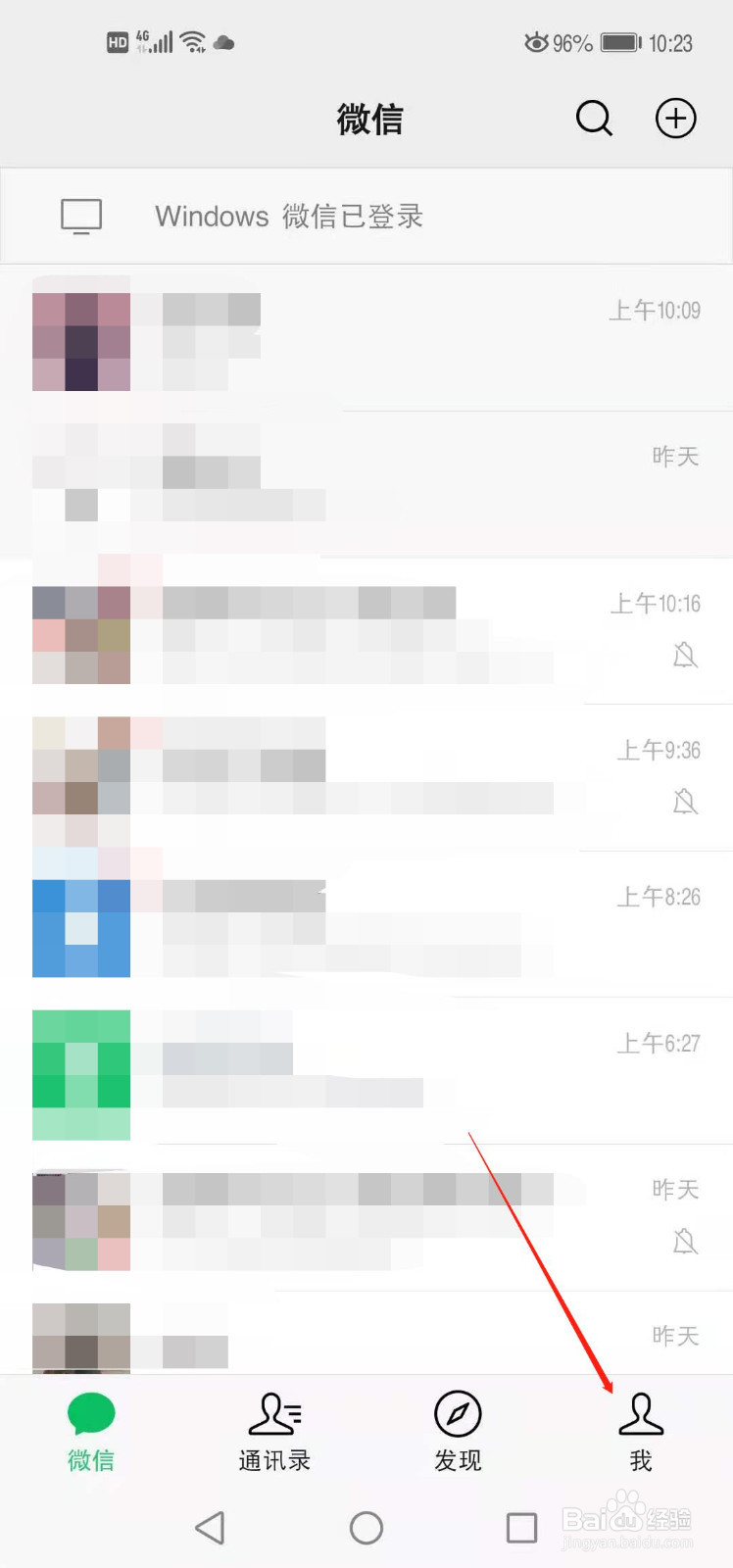733x1568 pixels.
Task: Tap the plus icon to add new chat
Action: (675, 119)
